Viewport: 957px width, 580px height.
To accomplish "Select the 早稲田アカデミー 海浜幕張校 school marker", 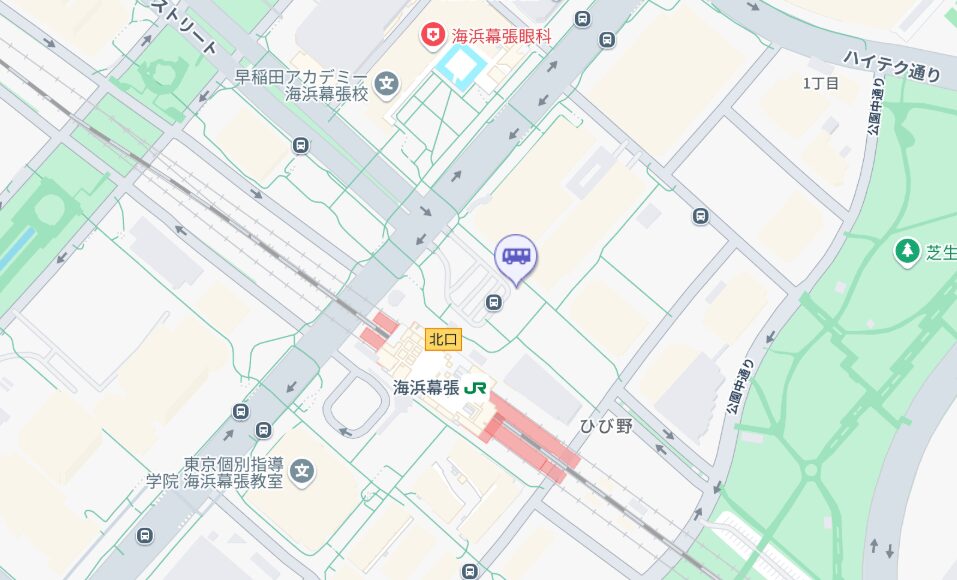I will [x=387, y=84].
